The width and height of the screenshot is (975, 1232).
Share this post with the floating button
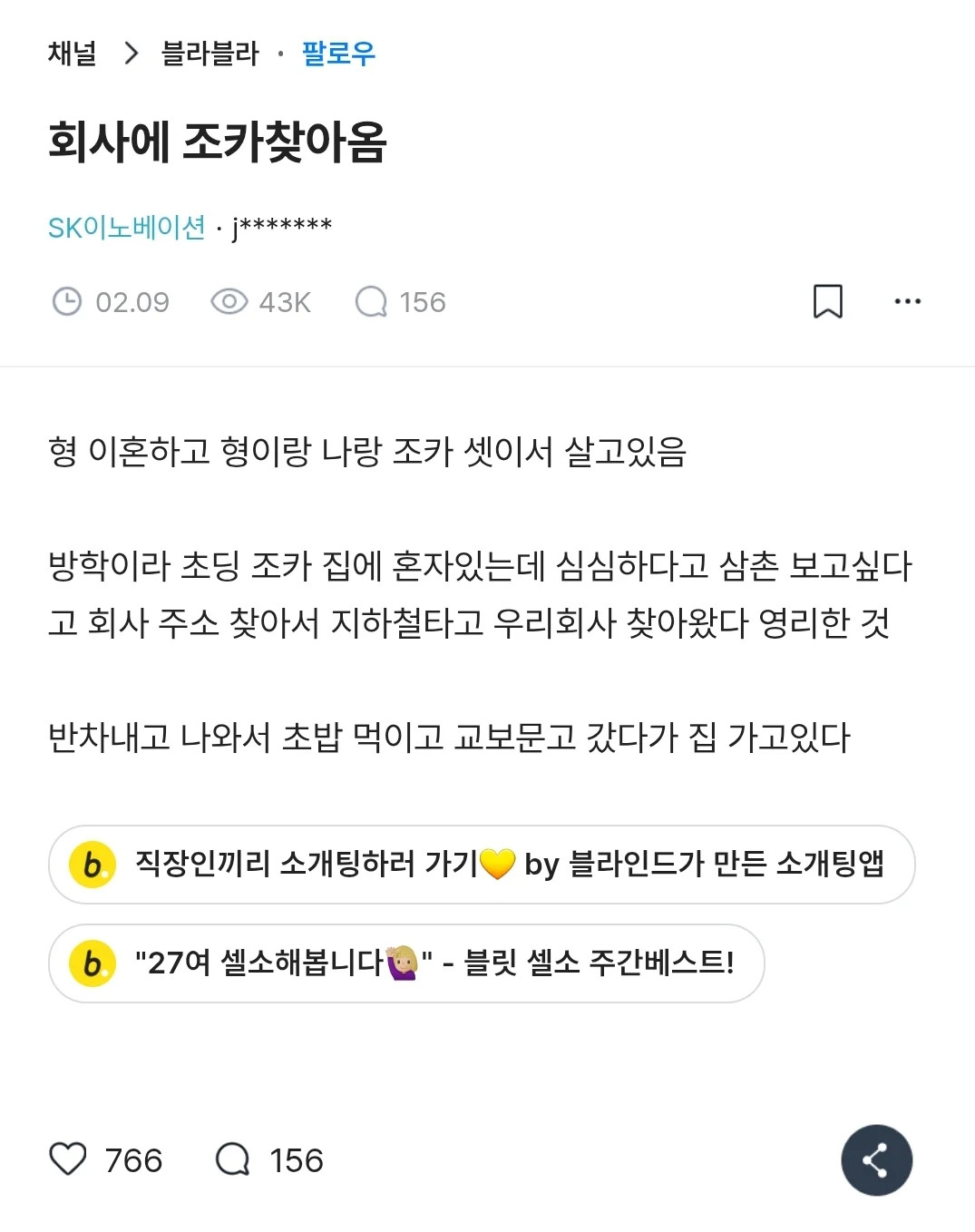[x=876, y=1159]
